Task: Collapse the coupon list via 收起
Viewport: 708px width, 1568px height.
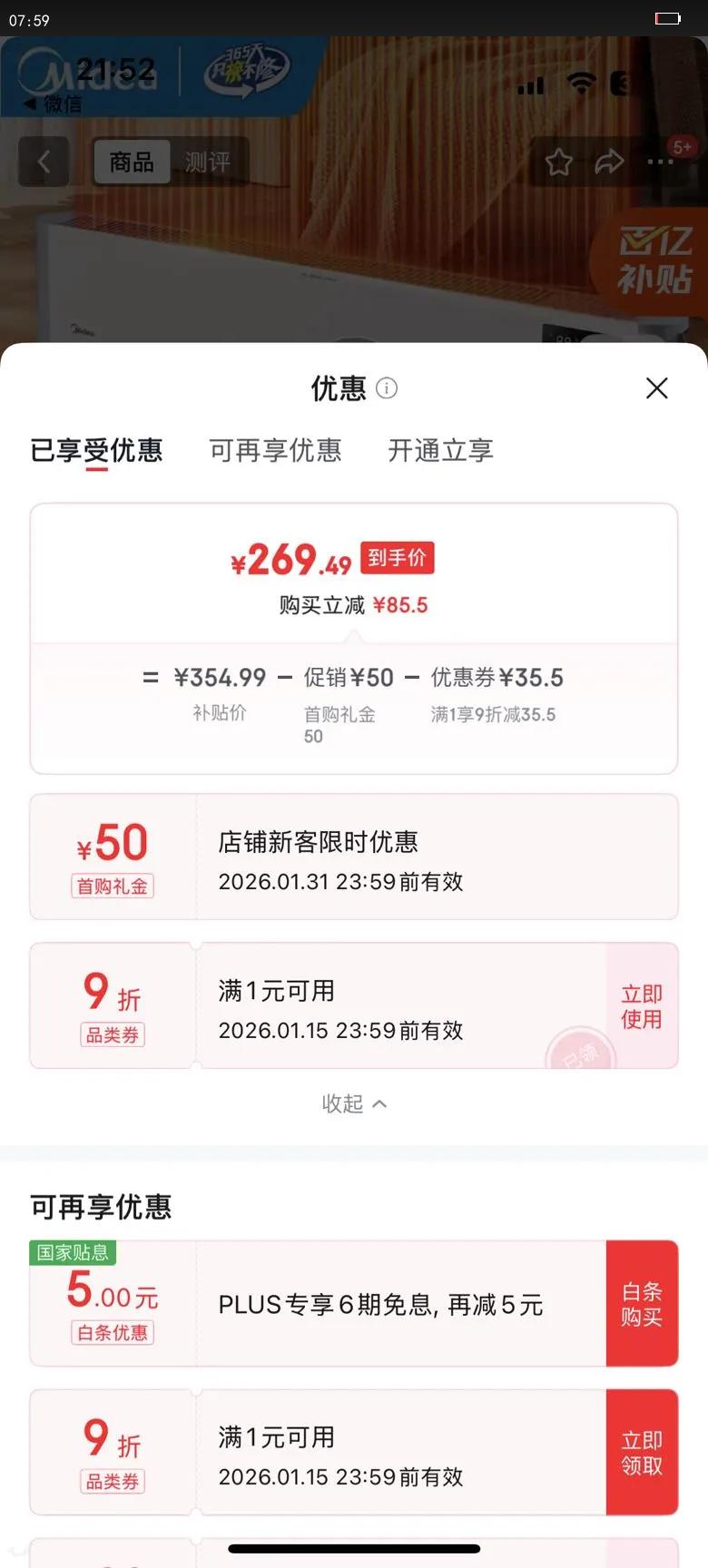Action: [x=354, y=1103]
